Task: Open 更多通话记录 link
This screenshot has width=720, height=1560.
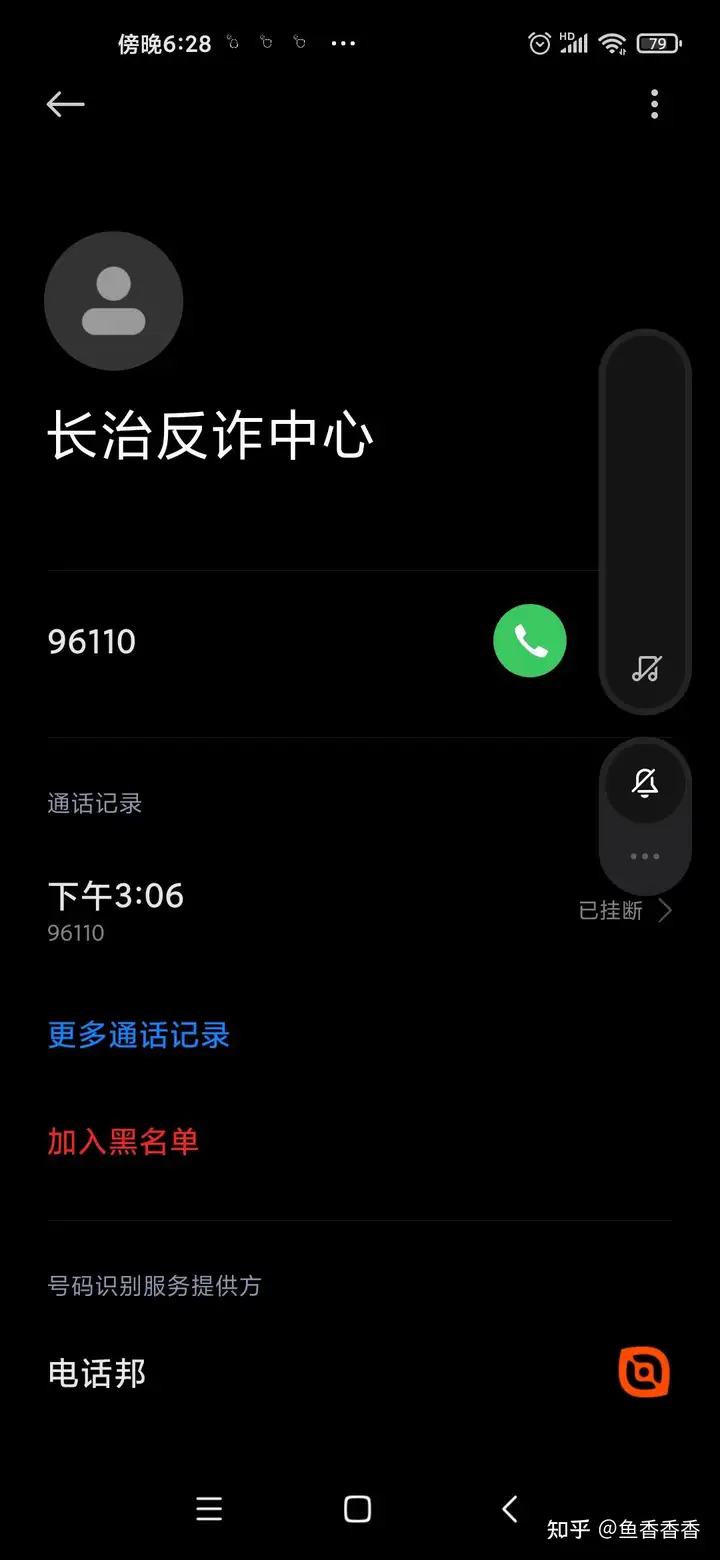Action: [x=139, y=1035]
